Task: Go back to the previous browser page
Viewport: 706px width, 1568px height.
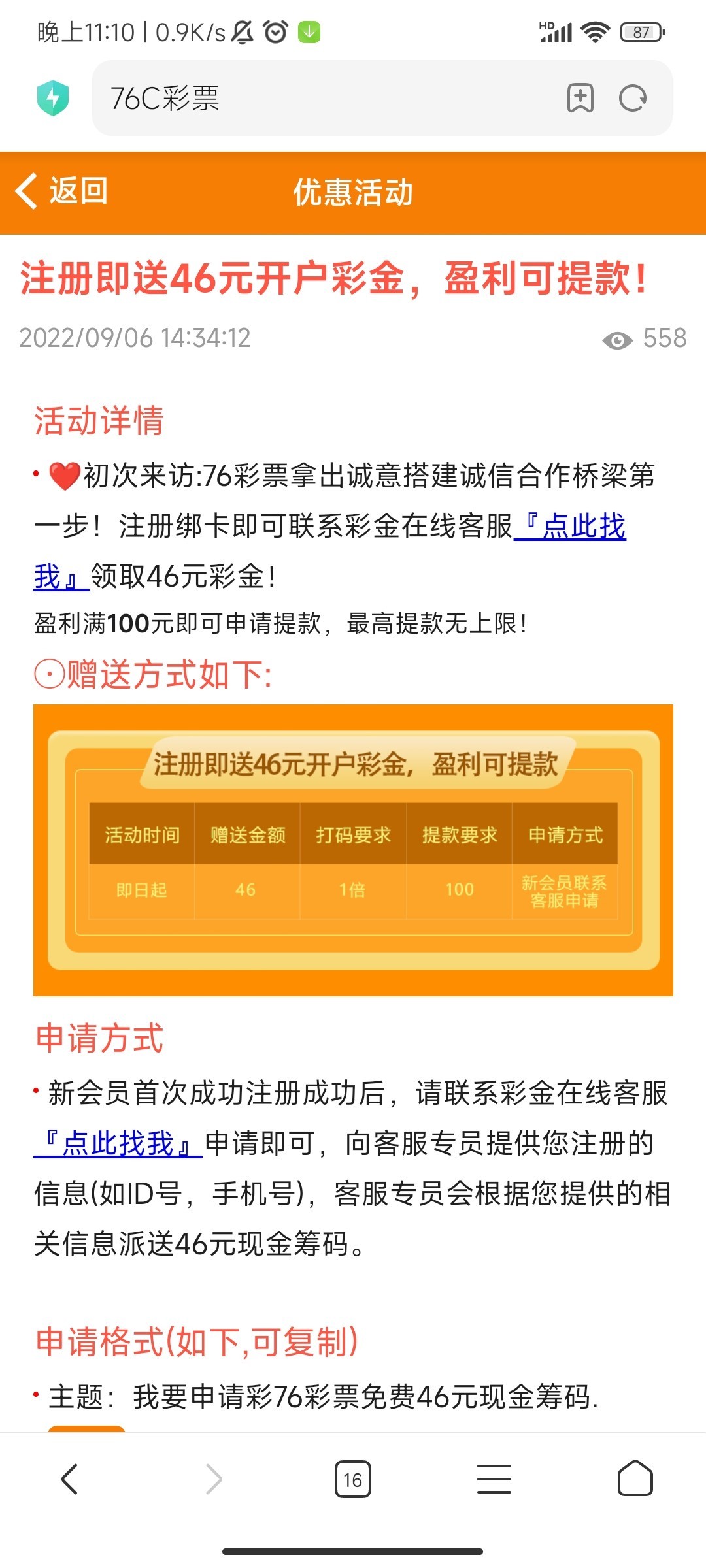Action: tap(70, 1478)
